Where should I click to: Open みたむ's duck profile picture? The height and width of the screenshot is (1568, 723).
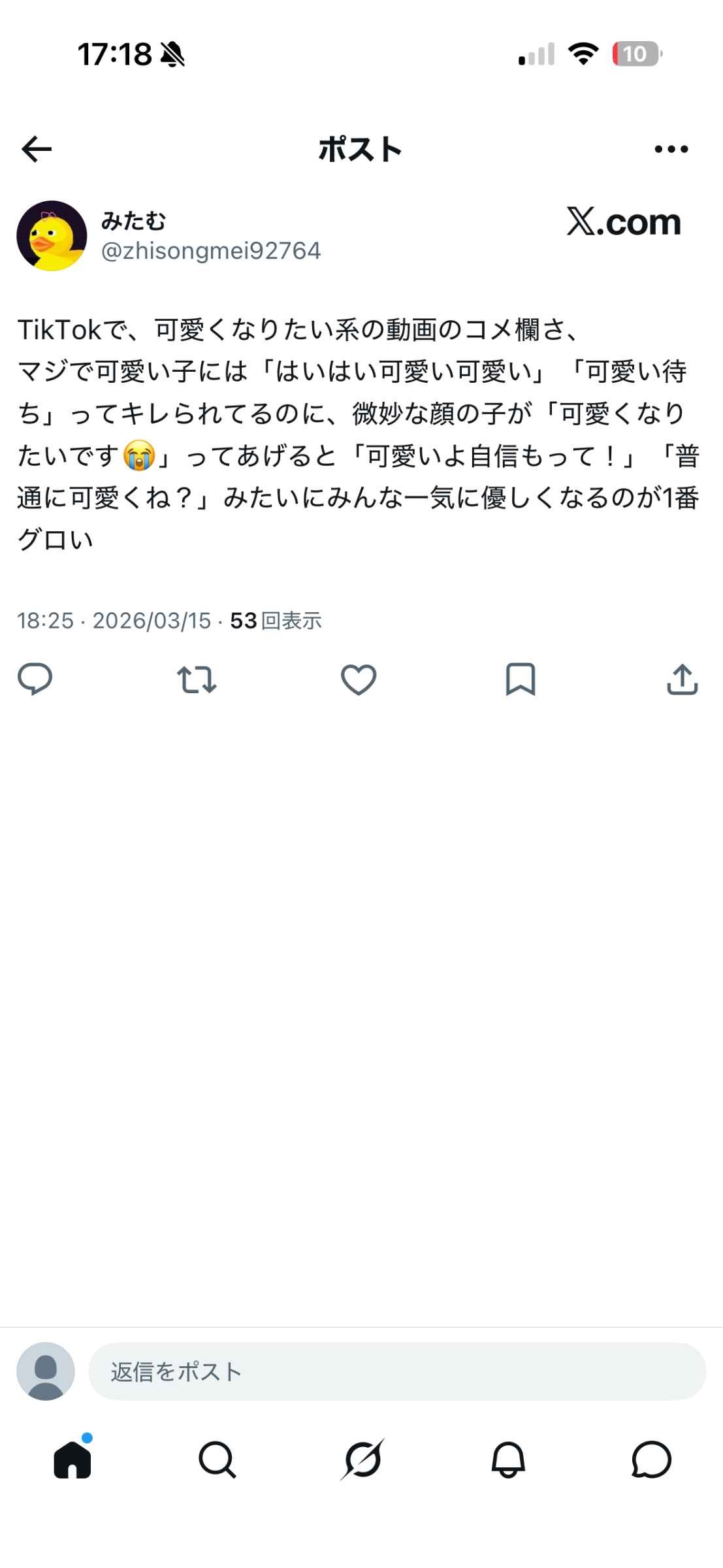pyautogui.click(x=52, y=236)
